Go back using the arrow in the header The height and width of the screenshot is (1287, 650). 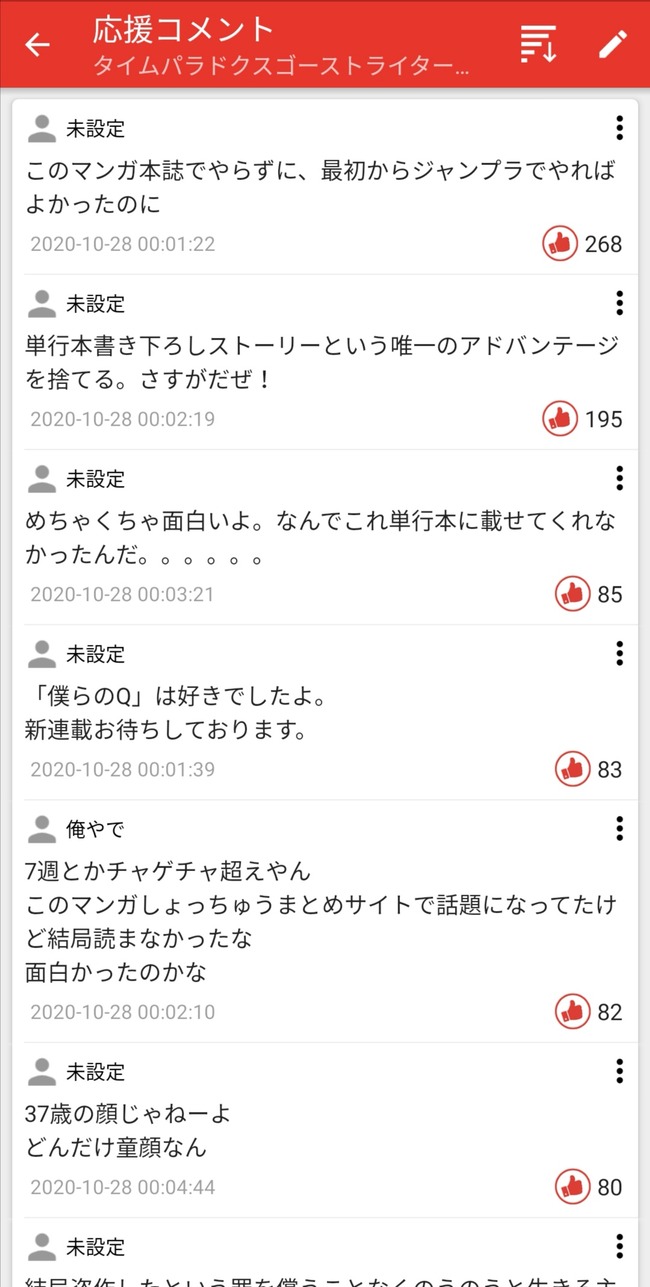click(x=38, y=45)
